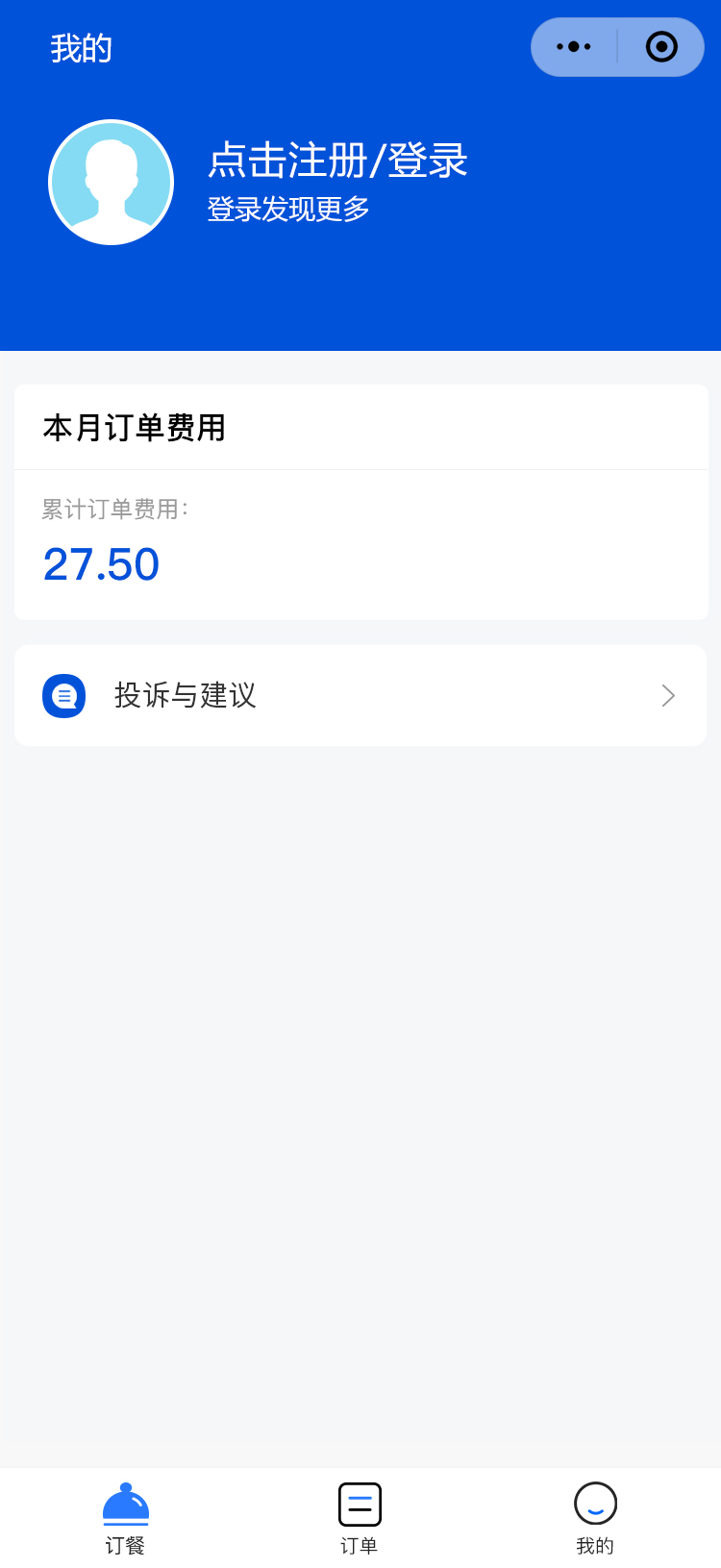Switch to the 订餐 tab

click(125, 1518)
